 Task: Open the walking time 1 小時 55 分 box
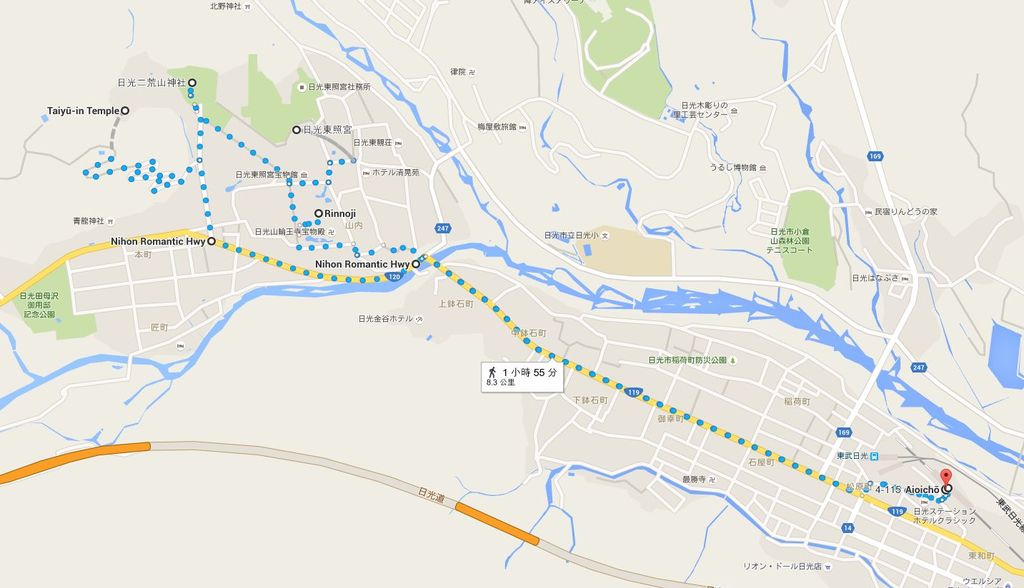pos(522,377)
